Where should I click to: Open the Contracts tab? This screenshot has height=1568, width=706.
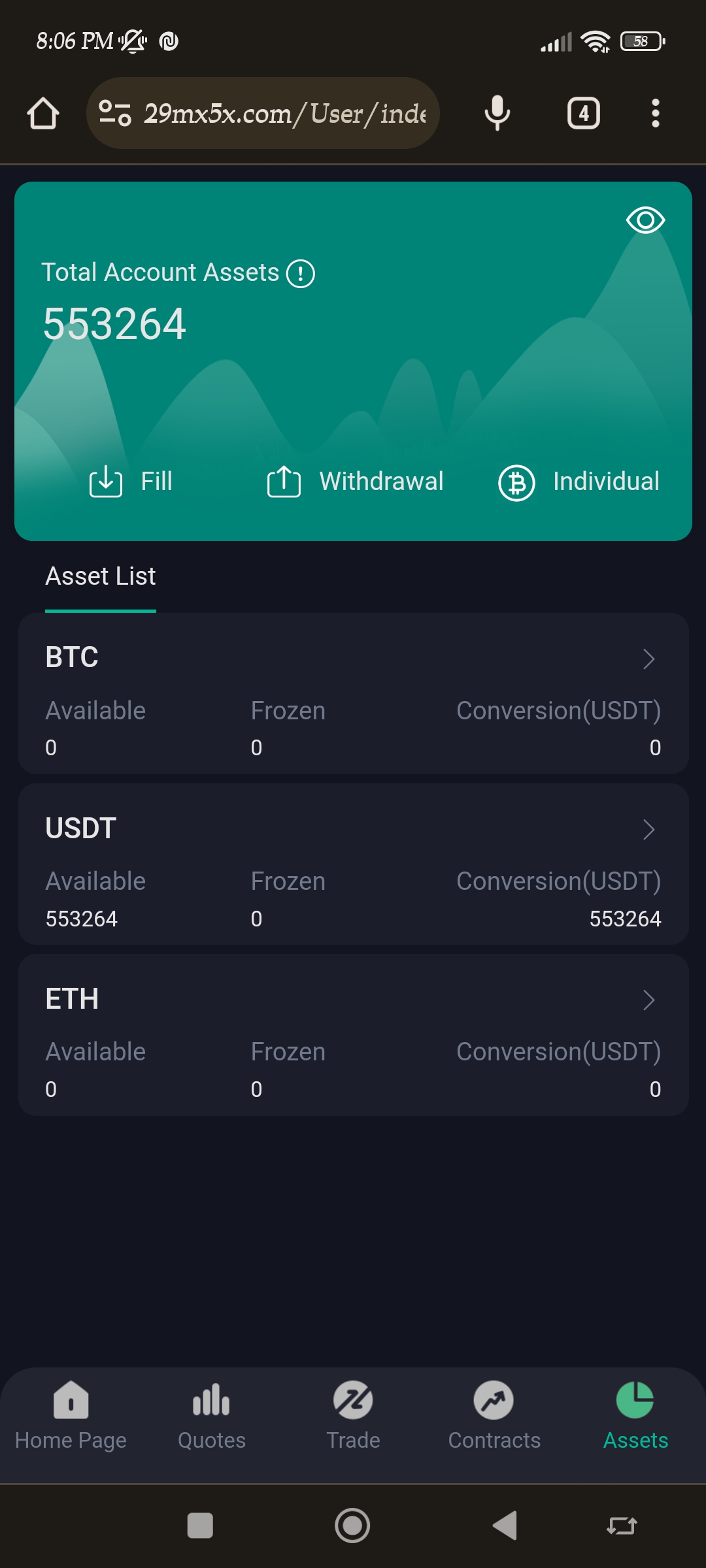(494, 1416)
